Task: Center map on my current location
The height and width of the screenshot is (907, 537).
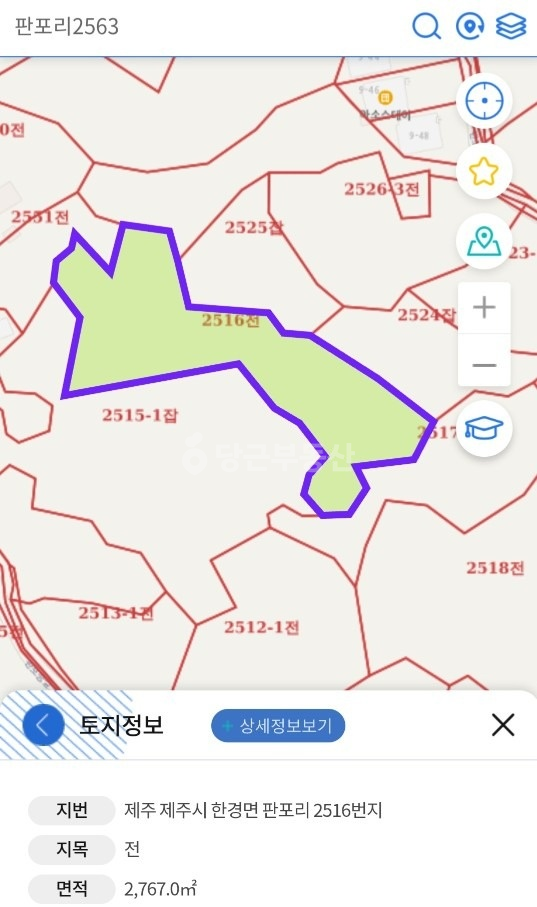Action: point(484,101)
